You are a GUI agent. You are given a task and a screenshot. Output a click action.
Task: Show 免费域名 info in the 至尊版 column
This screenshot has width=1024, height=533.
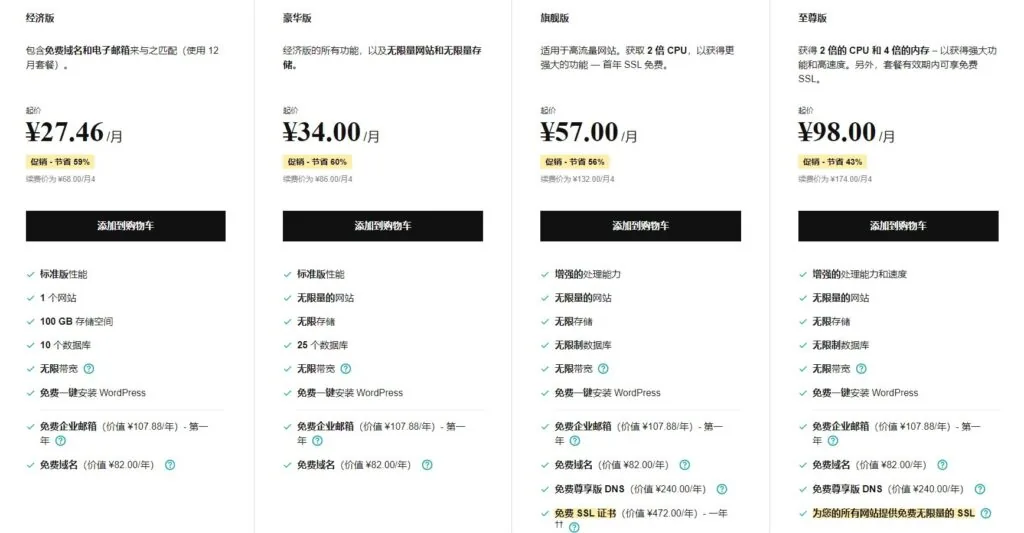click(x=942, y=465)
